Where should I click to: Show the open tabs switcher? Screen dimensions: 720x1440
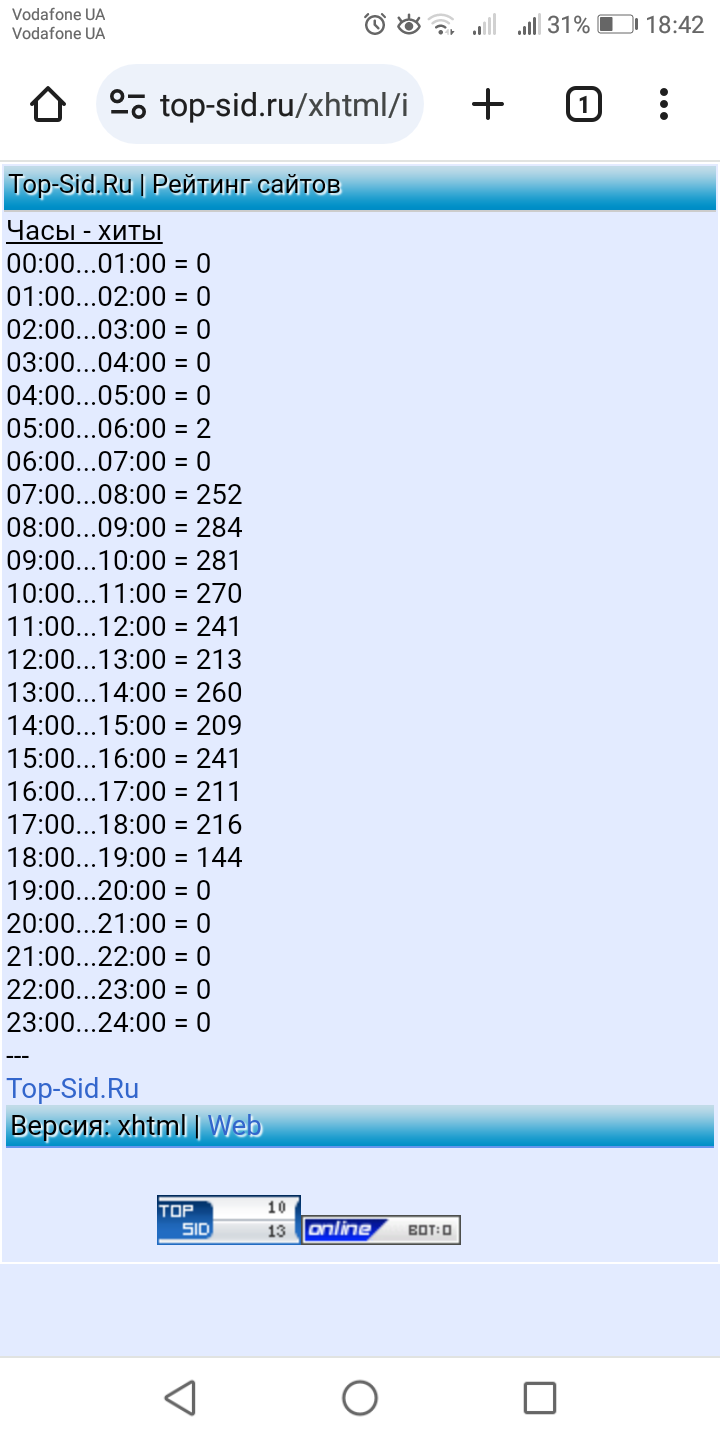click(x=584, y=104)
